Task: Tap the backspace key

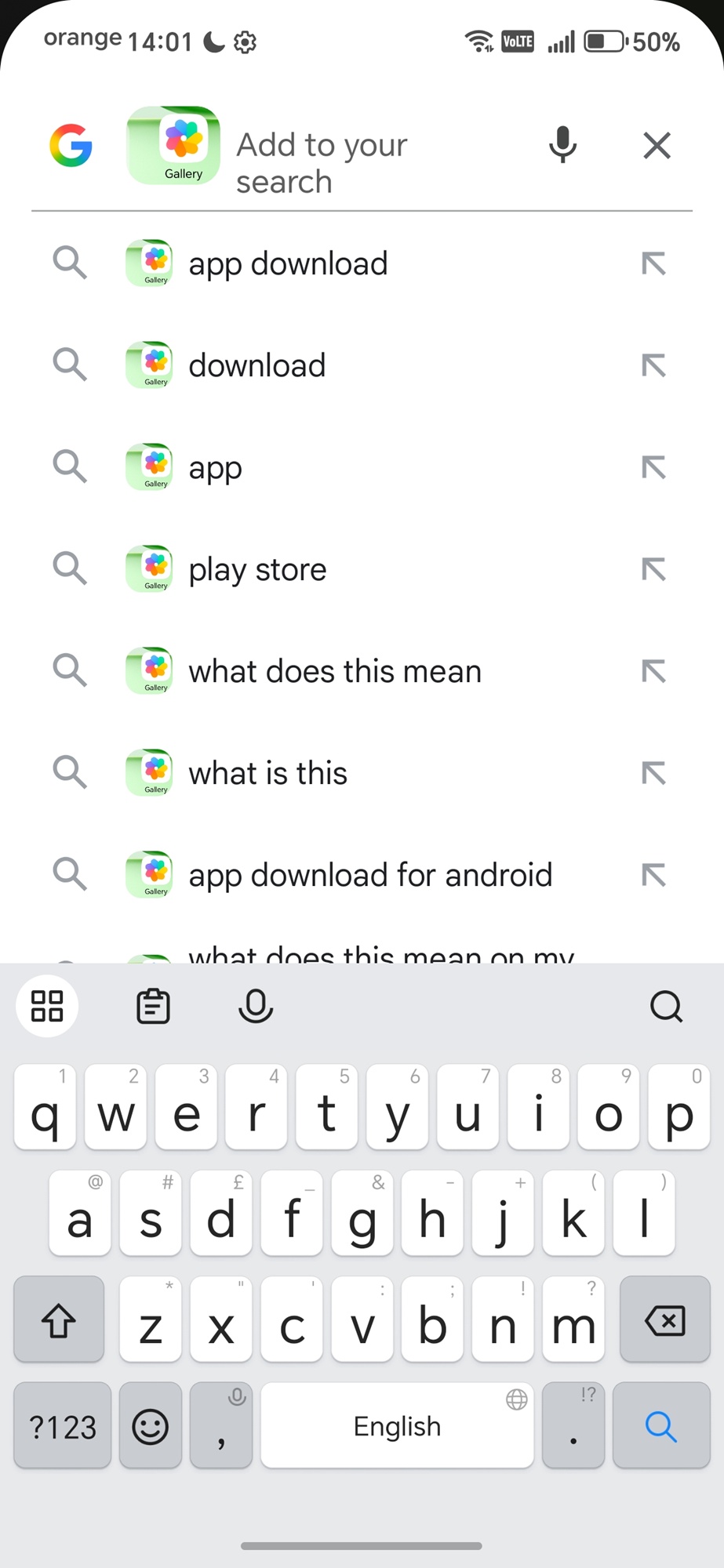Action: click(x=664, y=1321)
